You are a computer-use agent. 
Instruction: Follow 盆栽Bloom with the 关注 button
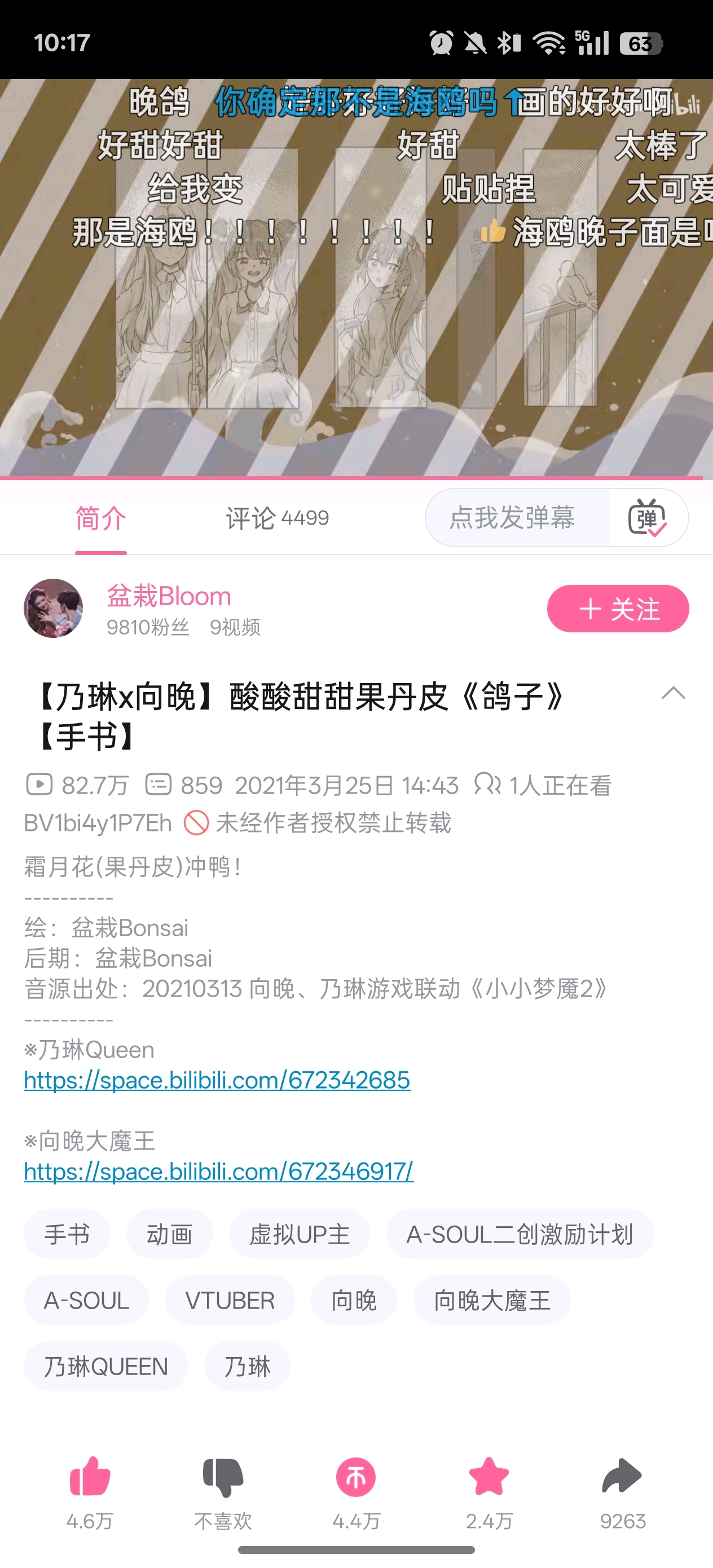click(618, 609)
